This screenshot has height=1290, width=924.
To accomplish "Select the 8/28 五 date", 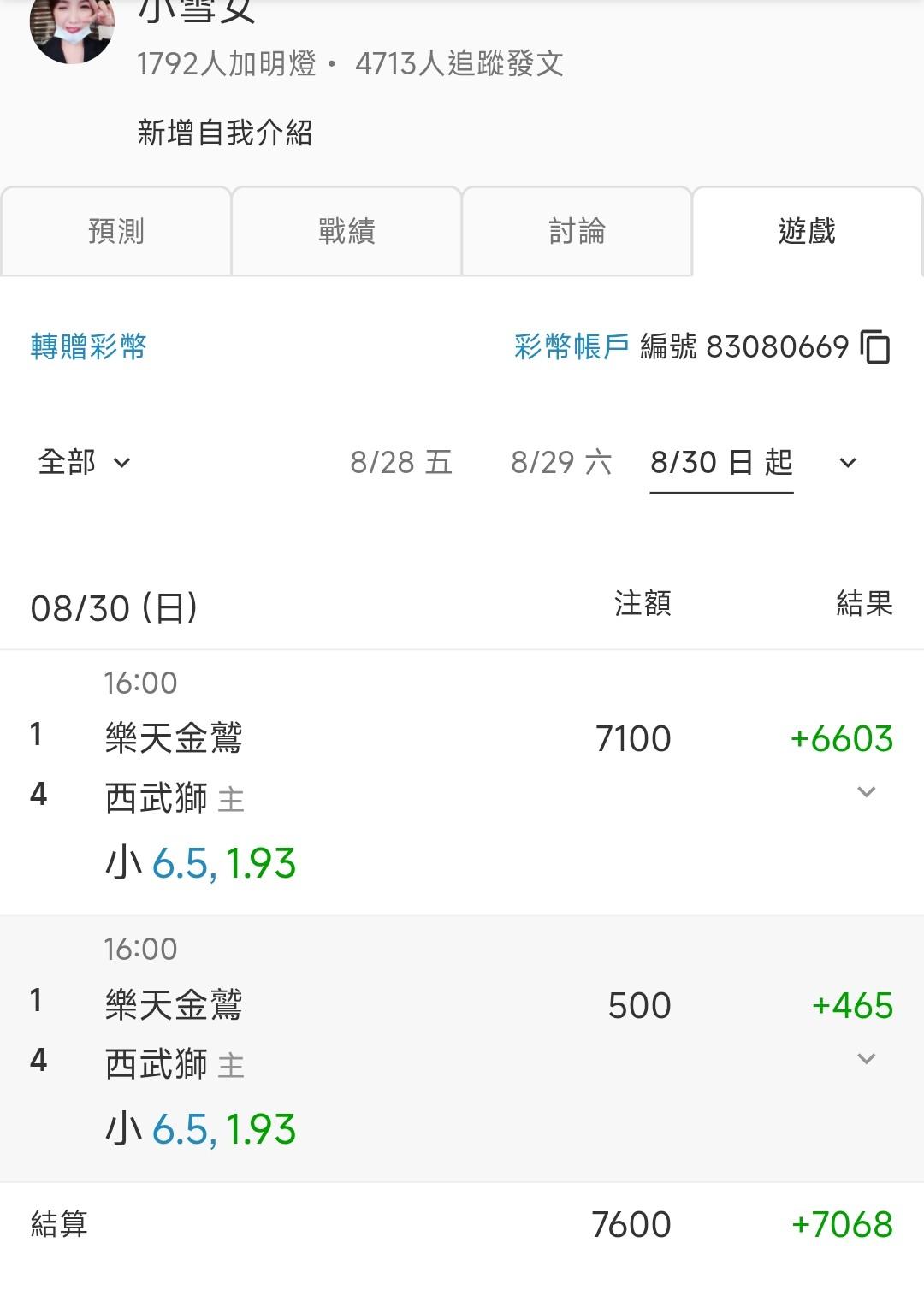I will coord(401,463).
